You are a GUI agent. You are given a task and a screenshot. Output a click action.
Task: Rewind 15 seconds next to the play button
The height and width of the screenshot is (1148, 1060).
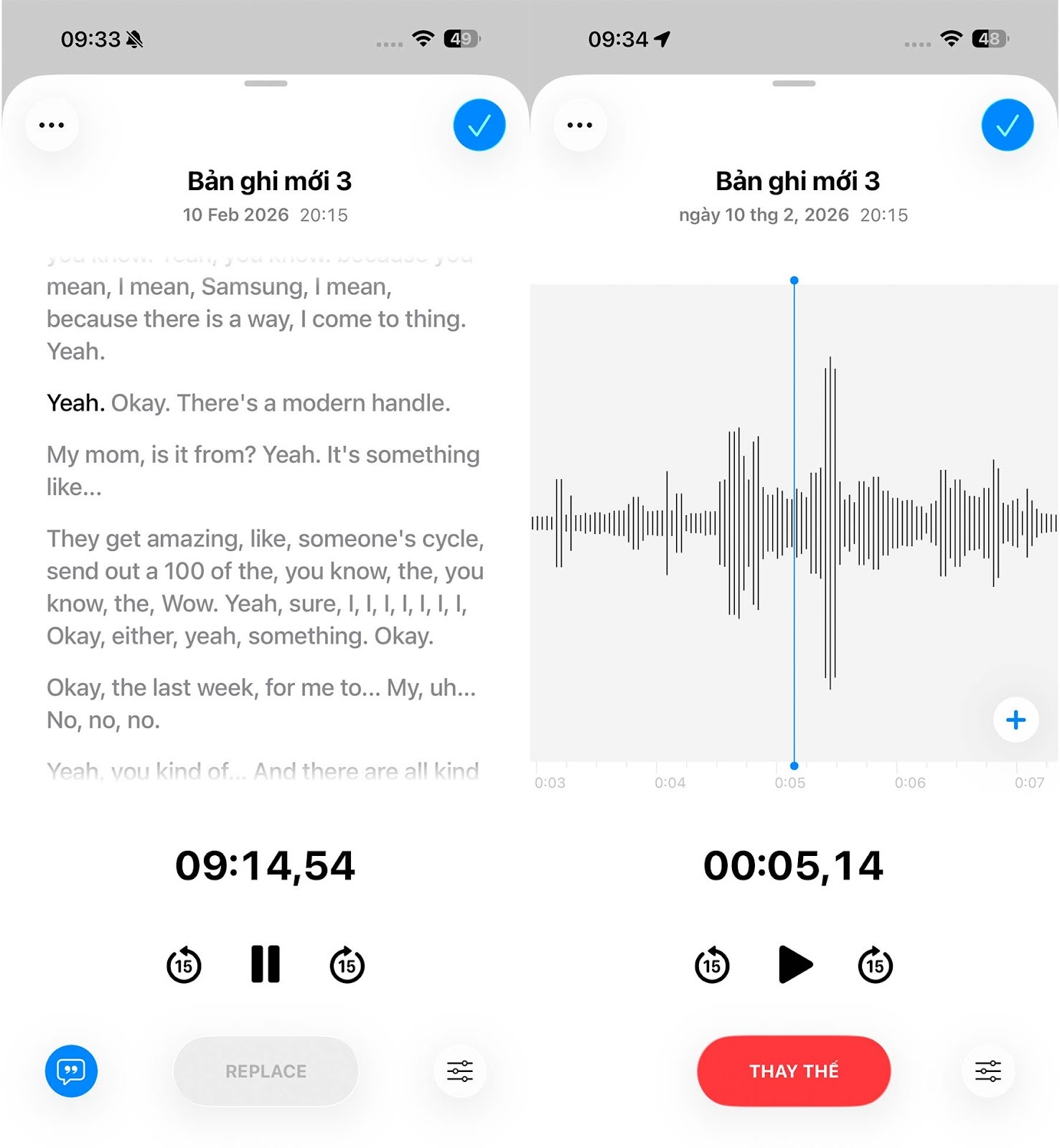[712, 964]
